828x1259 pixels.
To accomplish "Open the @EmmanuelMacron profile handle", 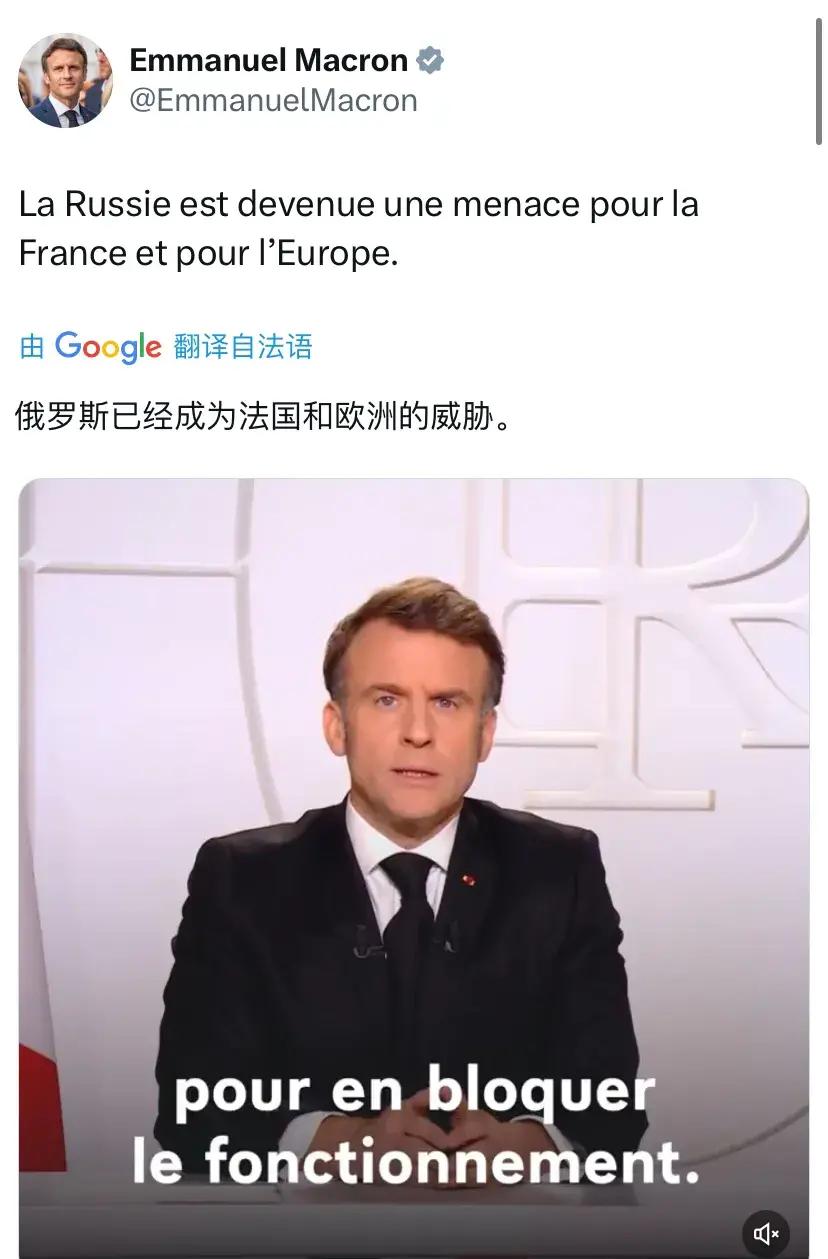I will click(273, 100).
